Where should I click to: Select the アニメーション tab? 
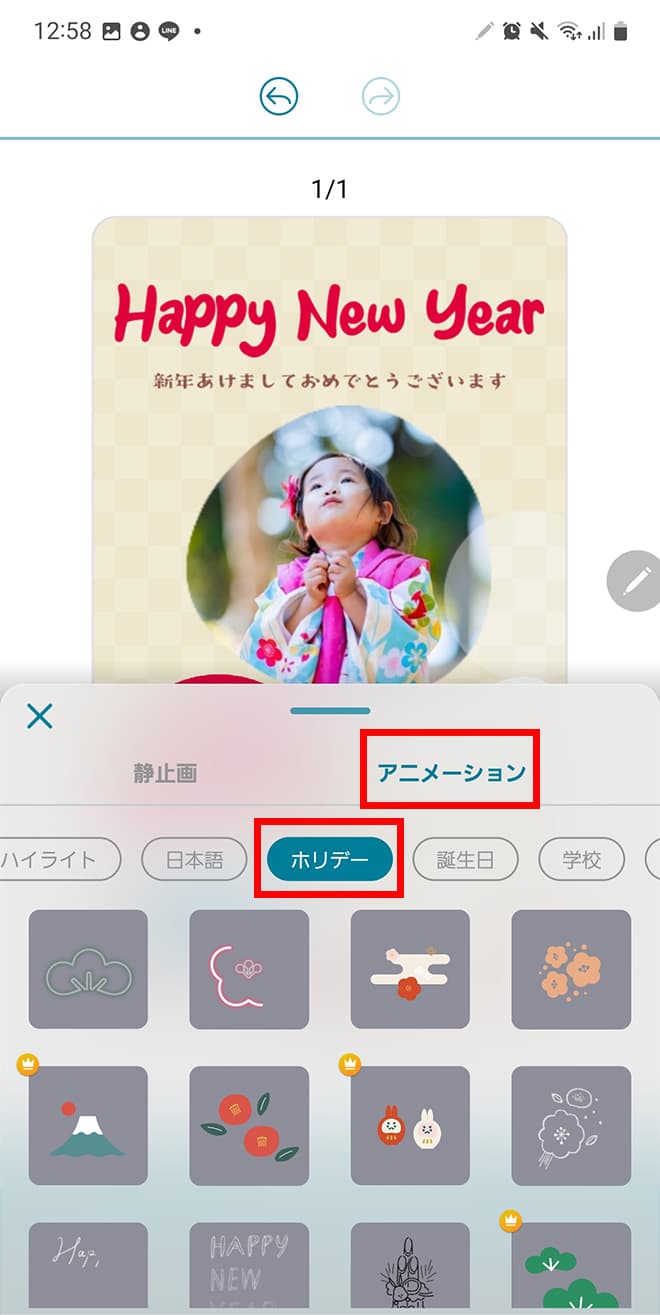(x=451, y=772)
